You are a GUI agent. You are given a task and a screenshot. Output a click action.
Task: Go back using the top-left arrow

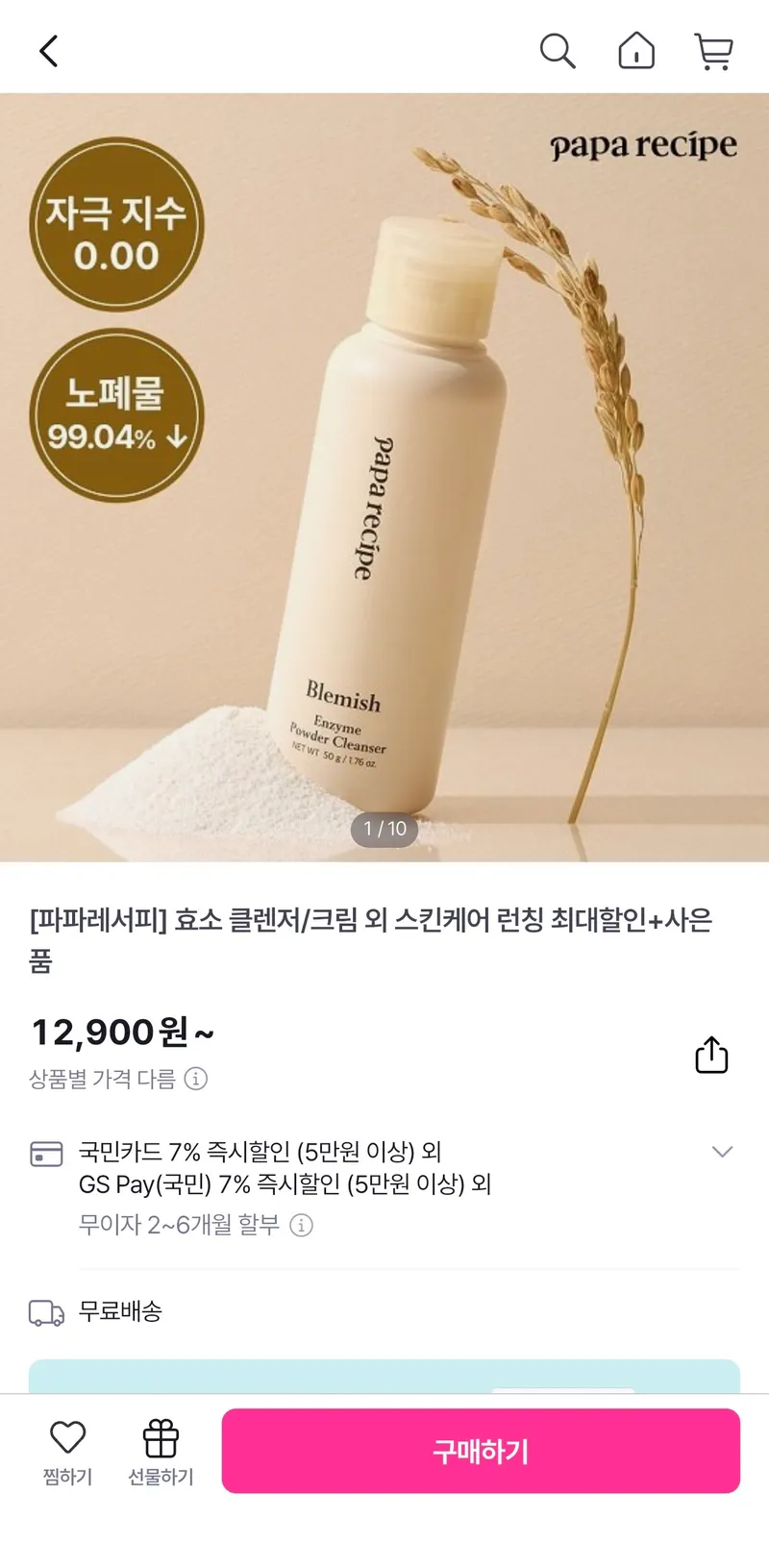pos(49,51)
